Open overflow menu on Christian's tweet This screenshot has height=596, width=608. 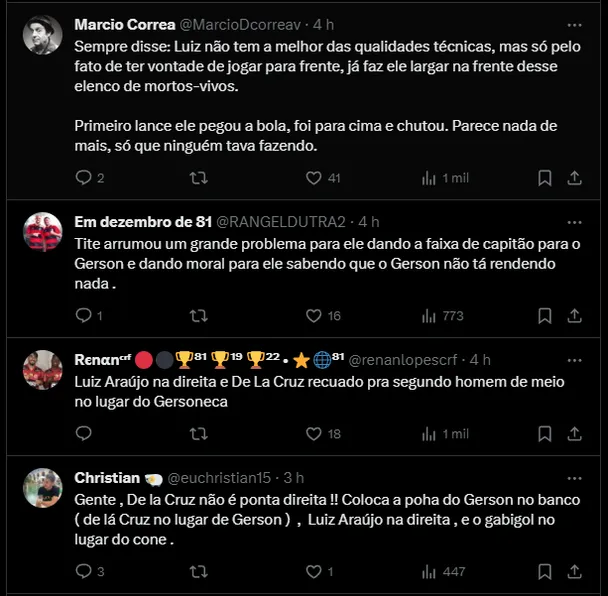pyautogui.click(x=574, y=478)
